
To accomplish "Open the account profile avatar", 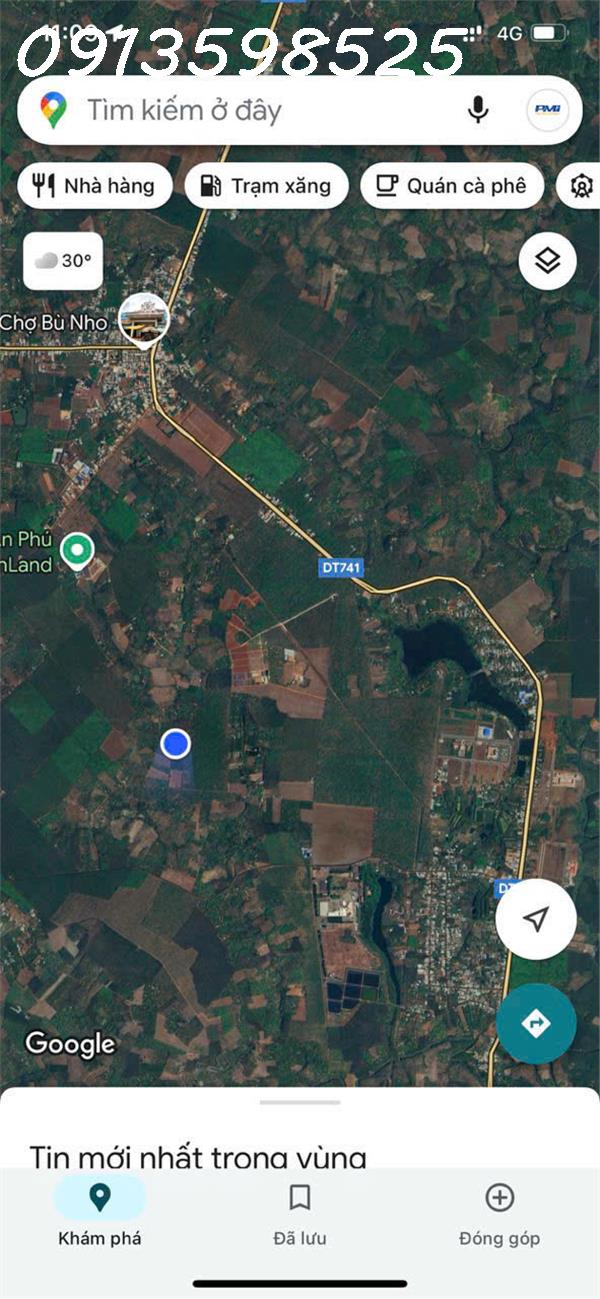I will pyautogui.click(x=547, y=110).
